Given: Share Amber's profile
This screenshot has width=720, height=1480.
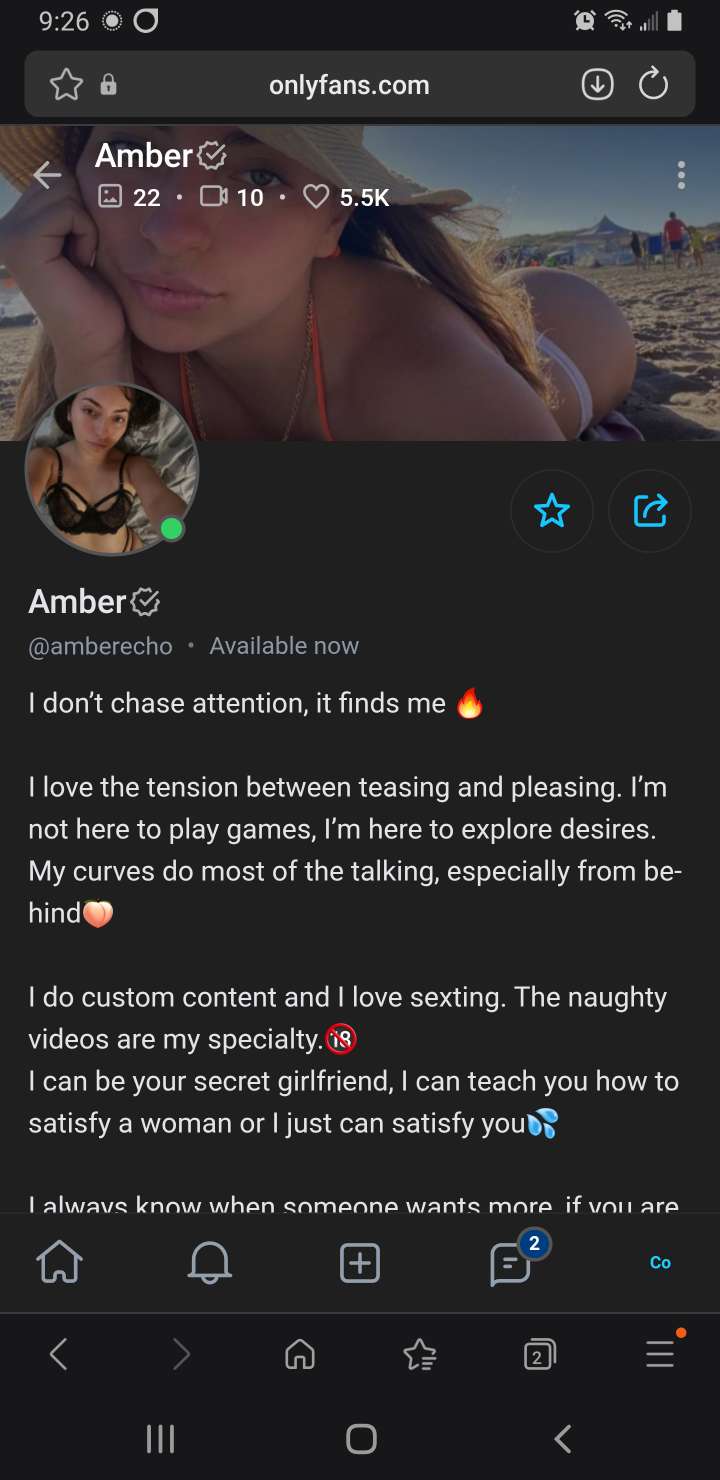Looking at the screenshot, I should pyautogui.click(x=649, y=512).
